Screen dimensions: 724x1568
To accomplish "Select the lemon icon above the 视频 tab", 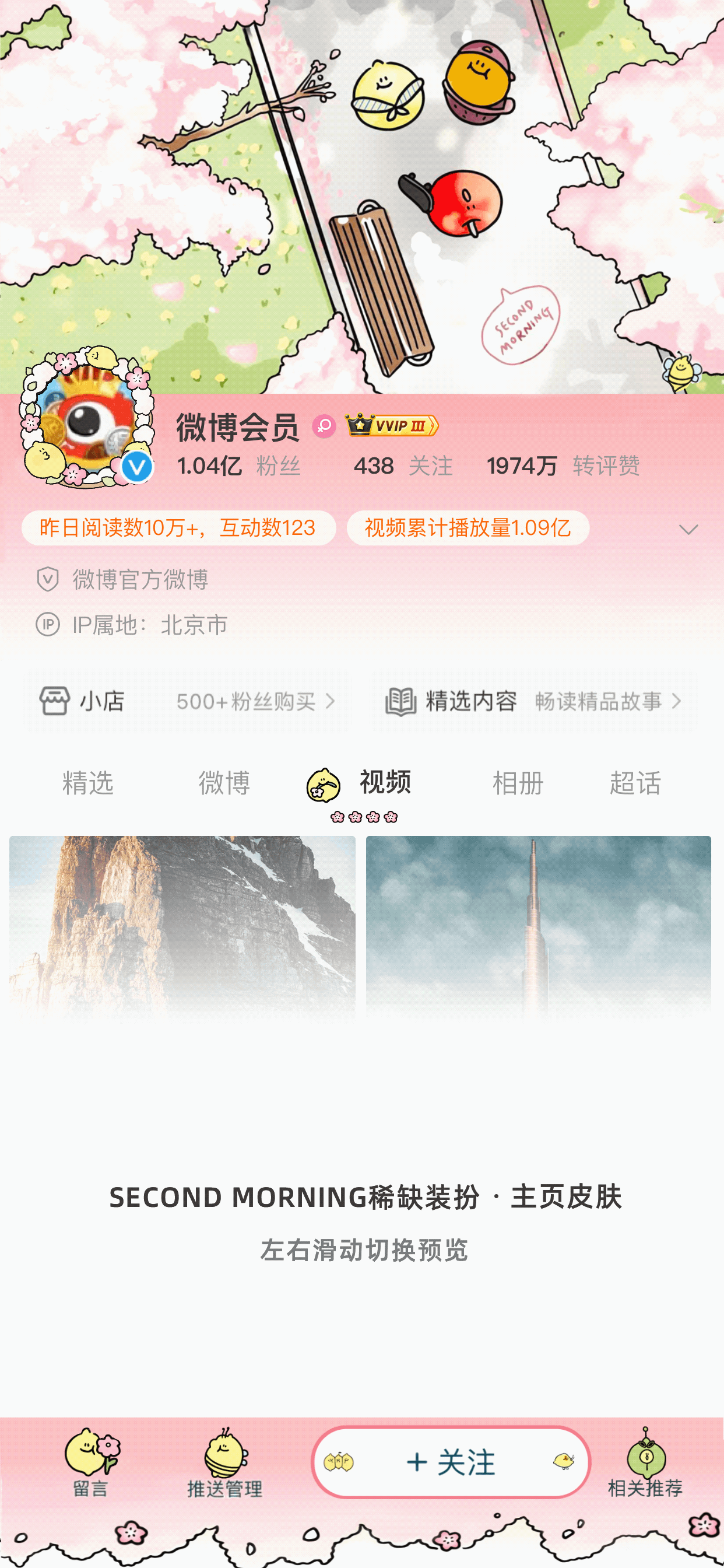I will click(323, 785).
